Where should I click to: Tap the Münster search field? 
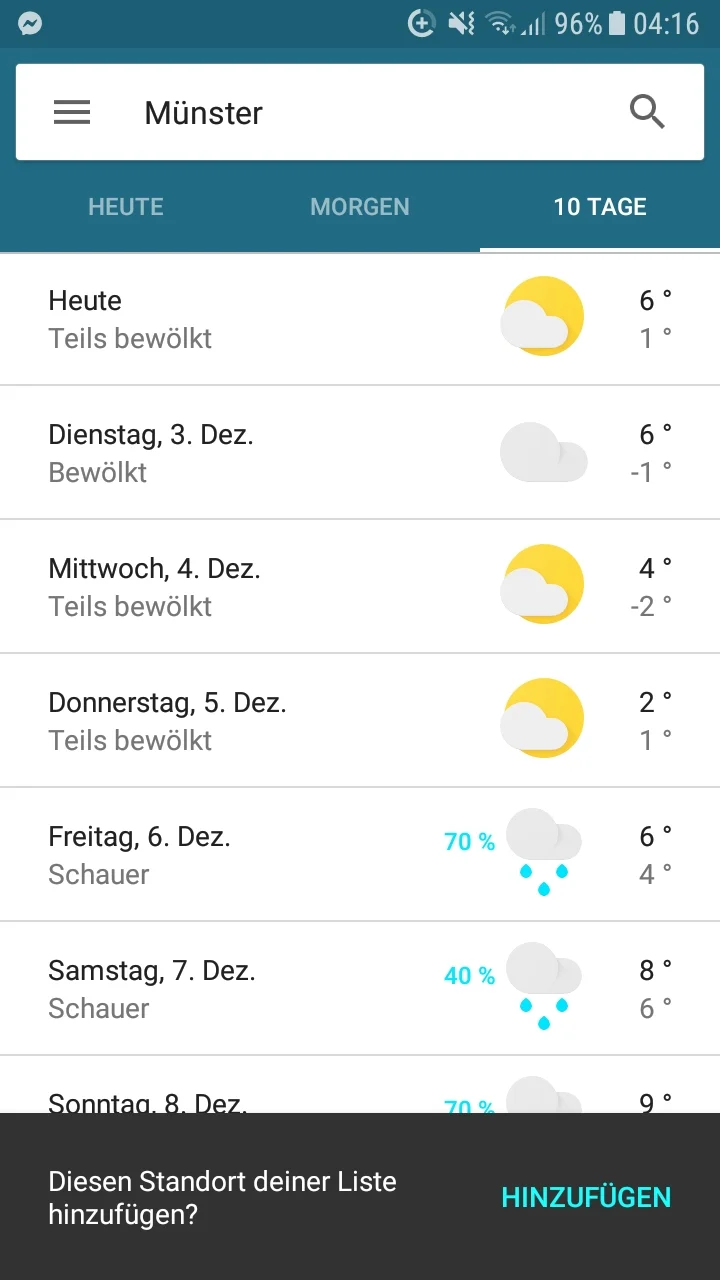coord(300,112)
